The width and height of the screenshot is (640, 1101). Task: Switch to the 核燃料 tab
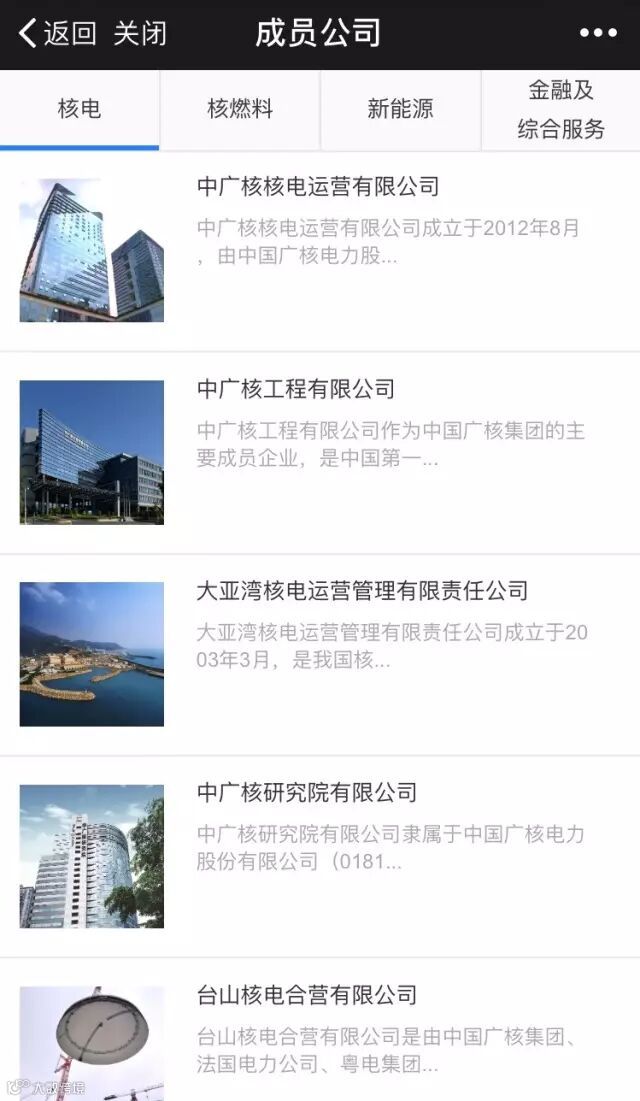[x=240, y=109]
